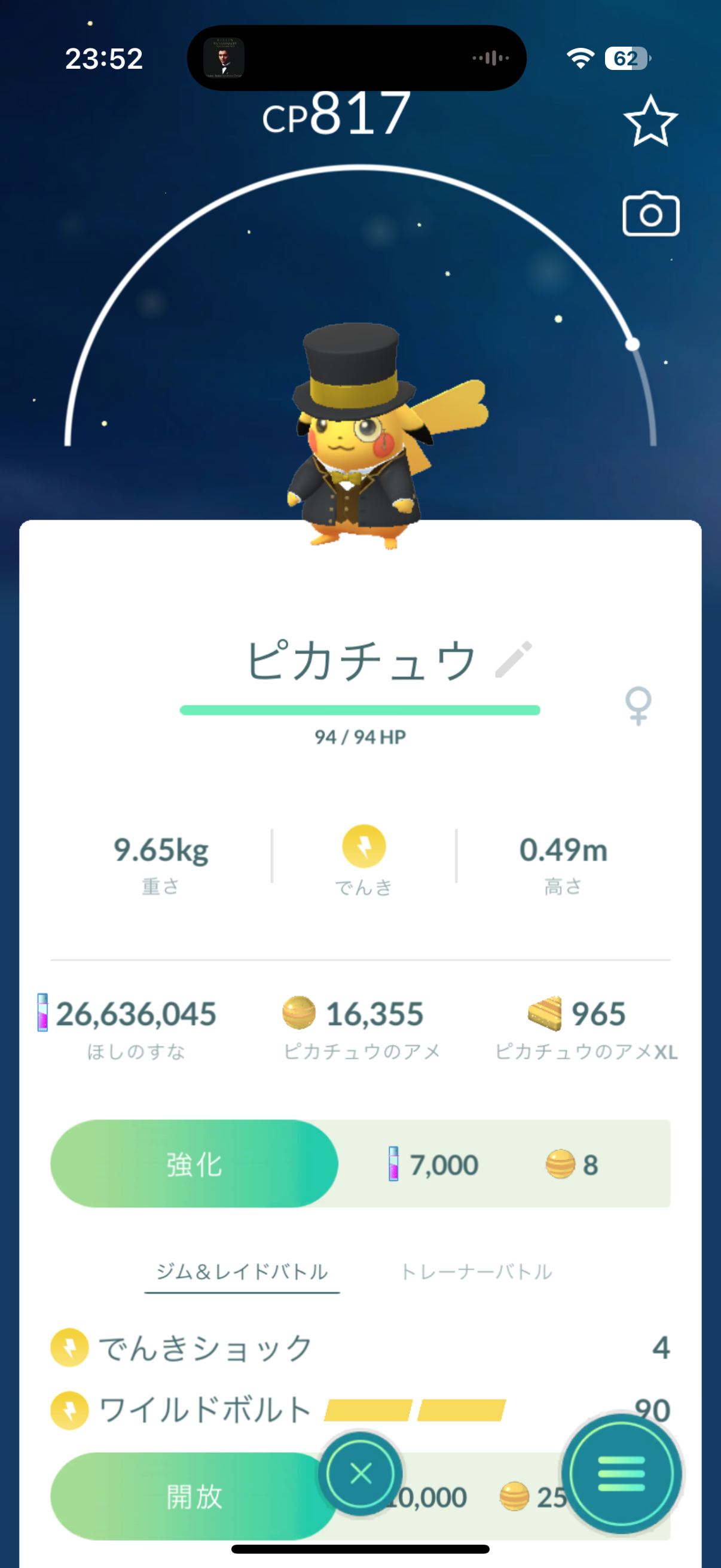Open the round green menu button
This screenshot has height=1568, width=721.
tap(621, 1474)
